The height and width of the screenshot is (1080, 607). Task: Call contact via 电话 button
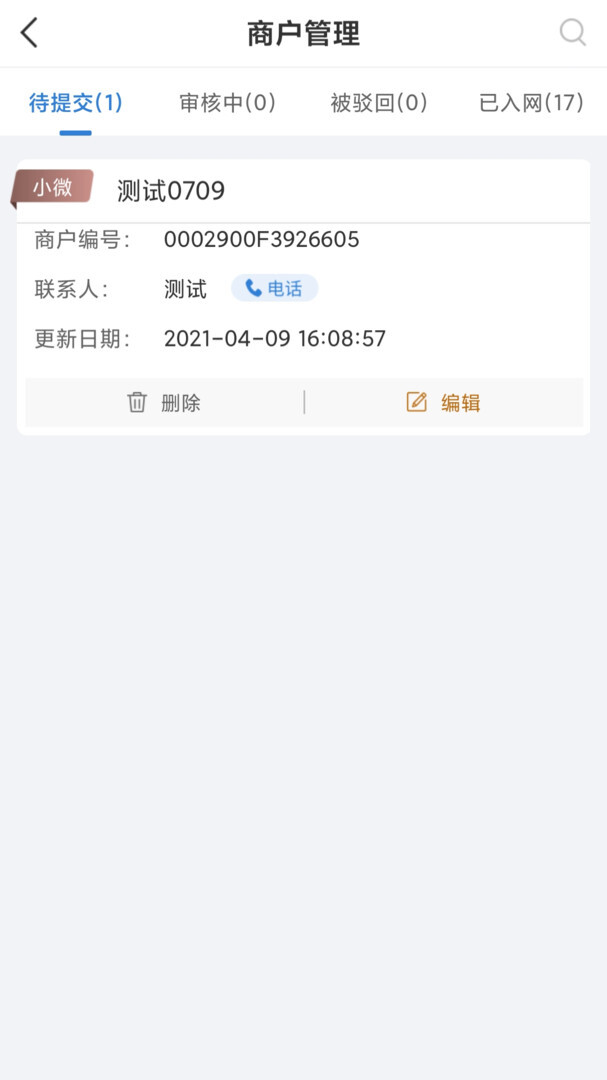[274, 289]
